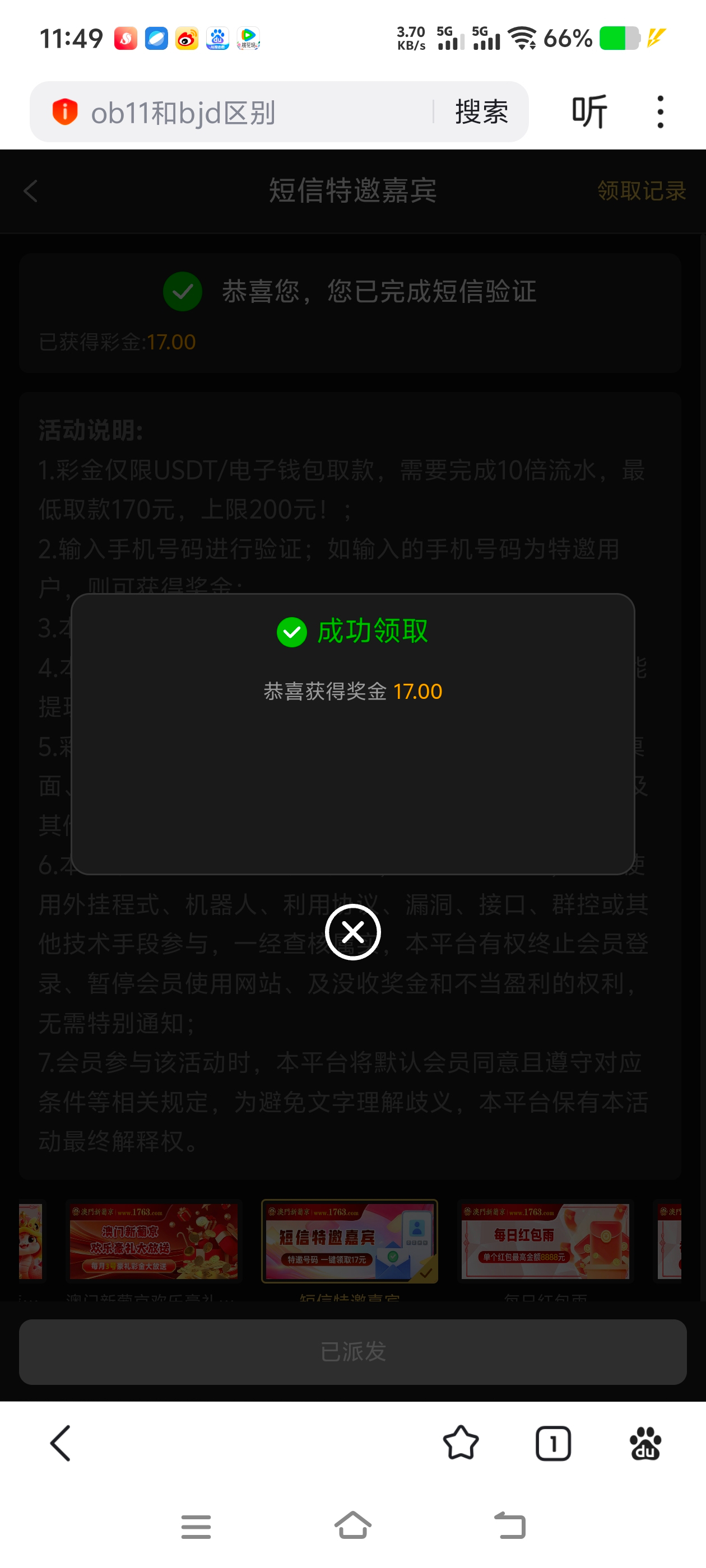This screenshot has height=1568, width=706.
Task: Go back with the browser back arrow
Action: point(61,1443)
